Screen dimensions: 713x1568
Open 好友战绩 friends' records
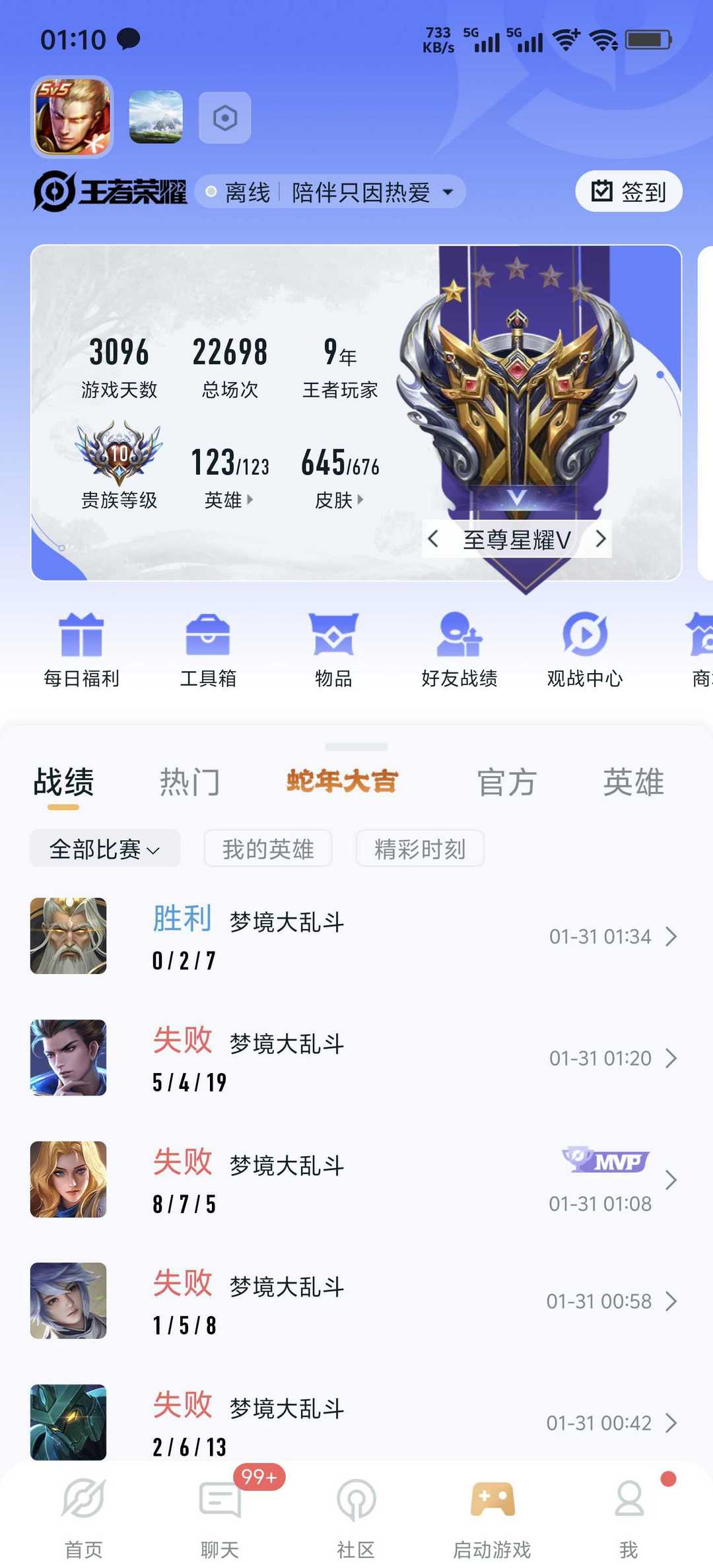tap(459, 650)
